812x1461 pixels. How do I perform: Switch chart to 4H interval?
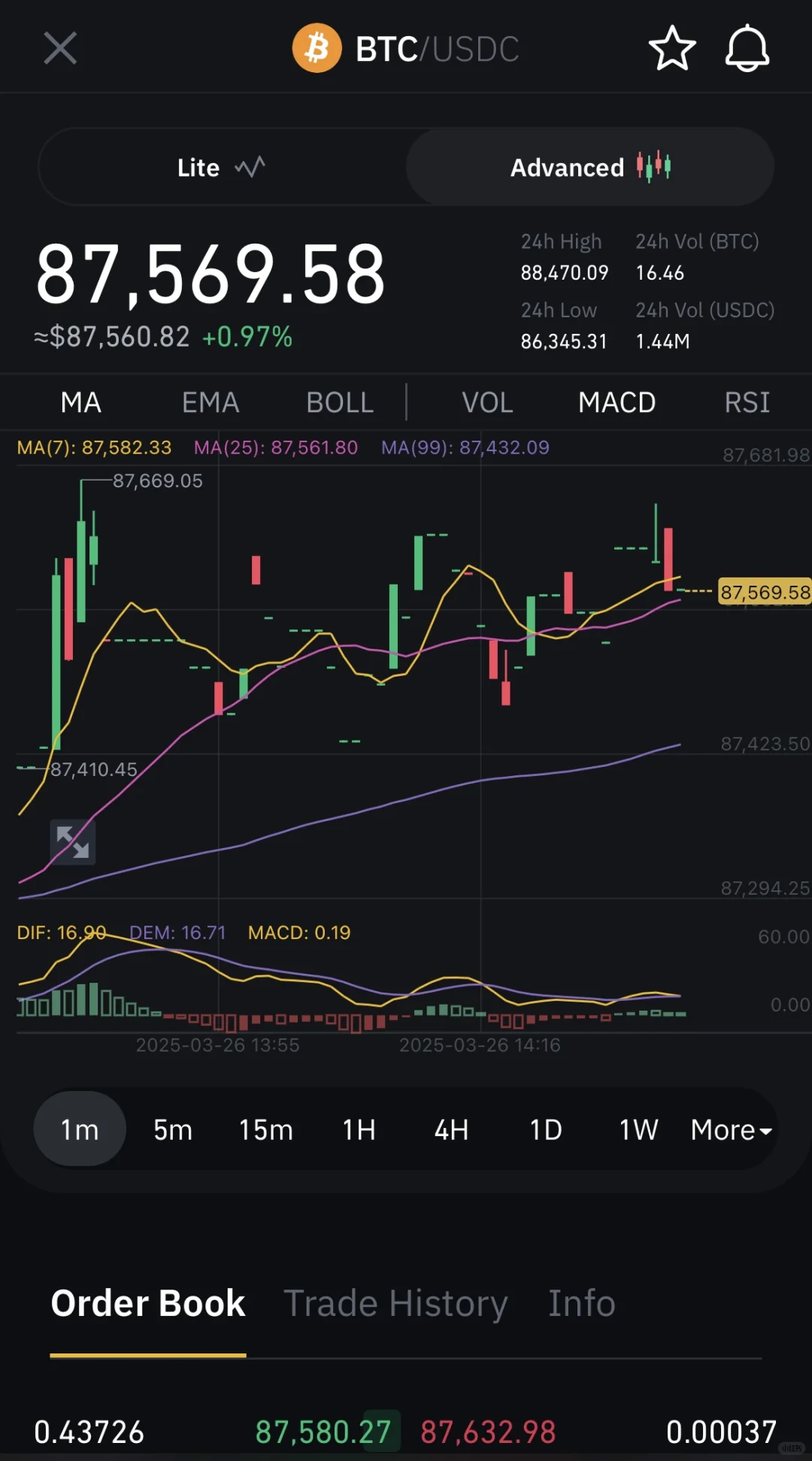pyautogui.click(x=452, y=1129)
